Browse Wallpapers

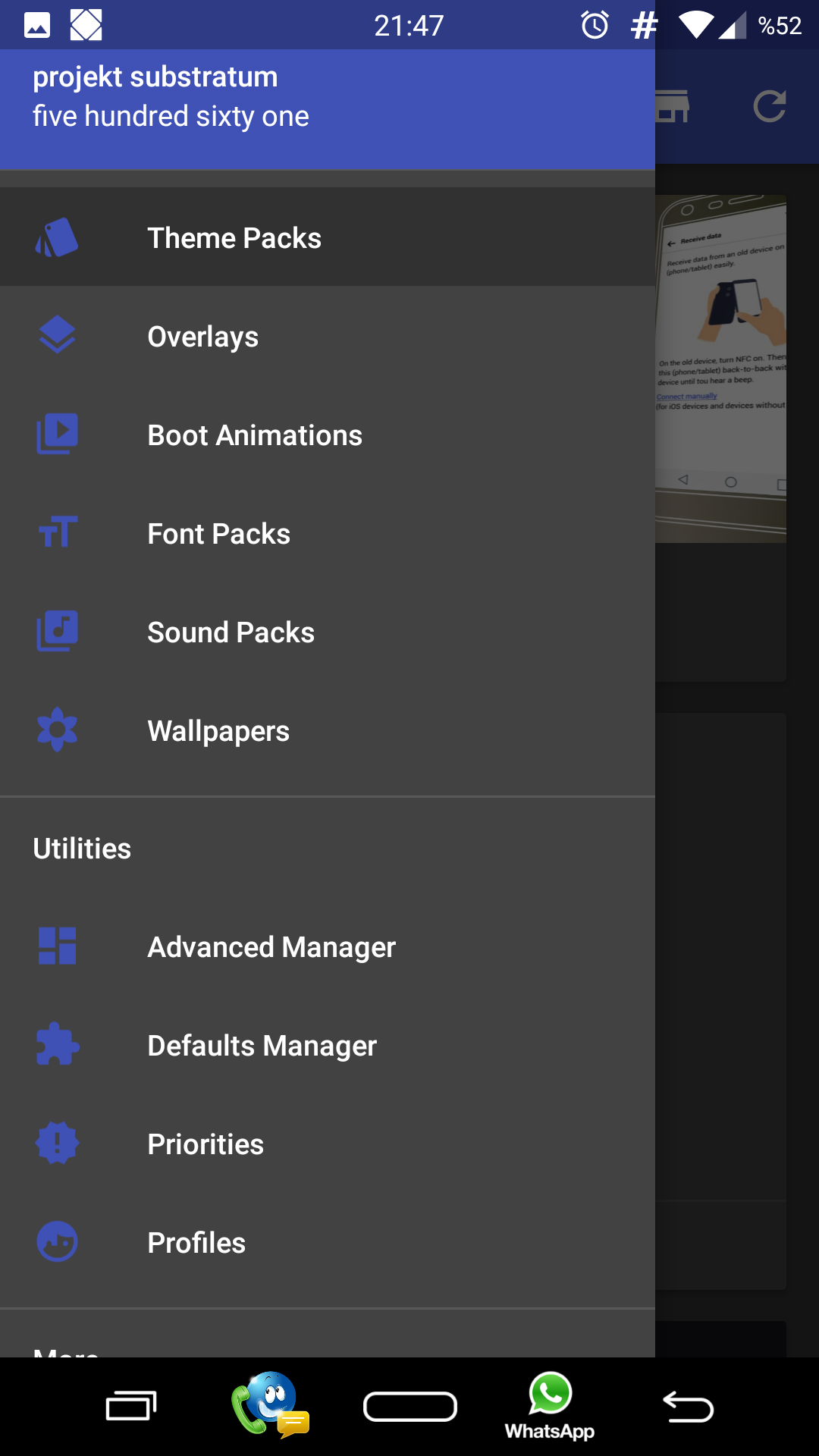coord(328,730)
